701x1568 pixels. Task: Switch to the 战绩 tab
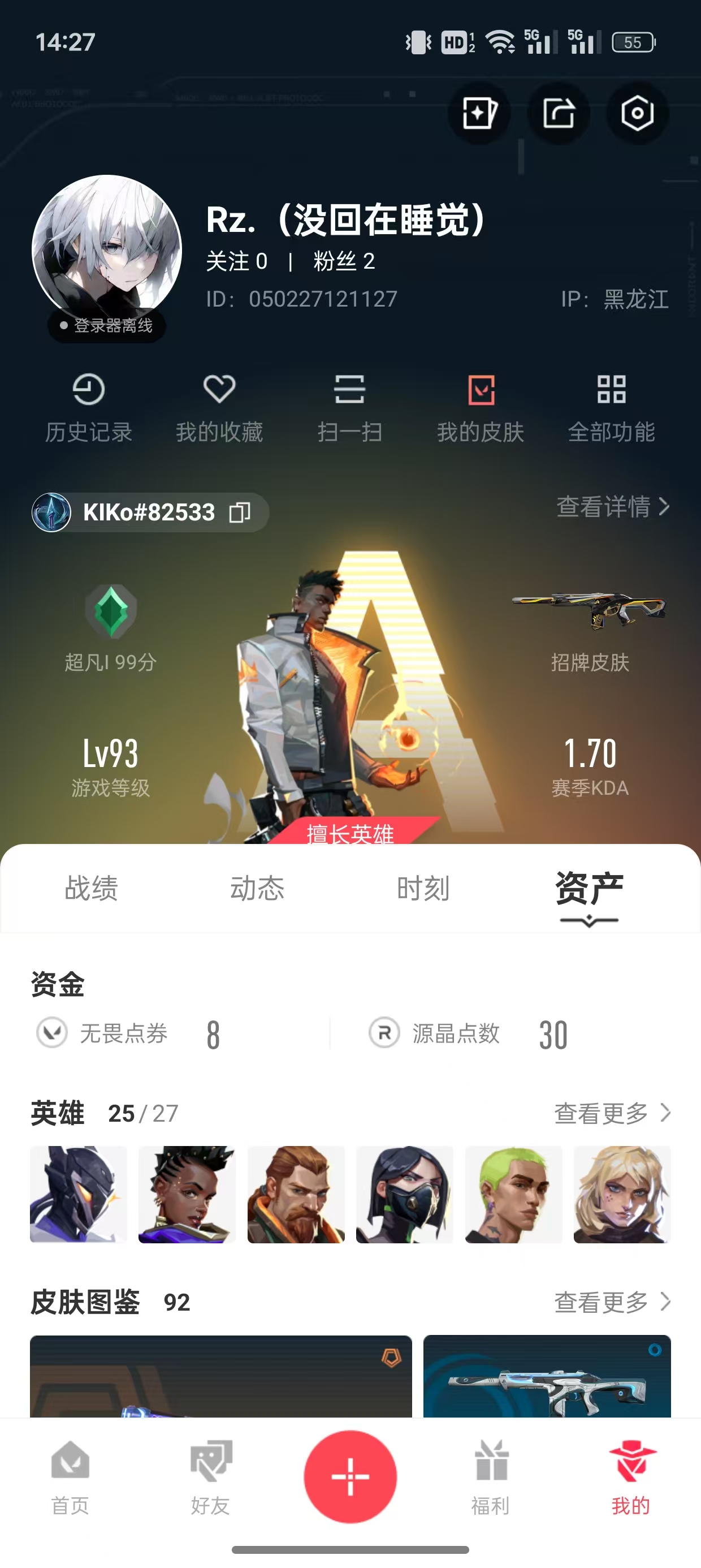coord(91,888)
